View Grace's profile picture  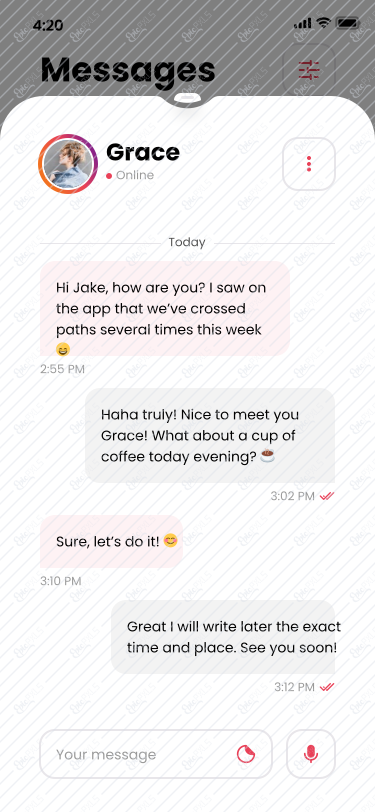[68, 164]
